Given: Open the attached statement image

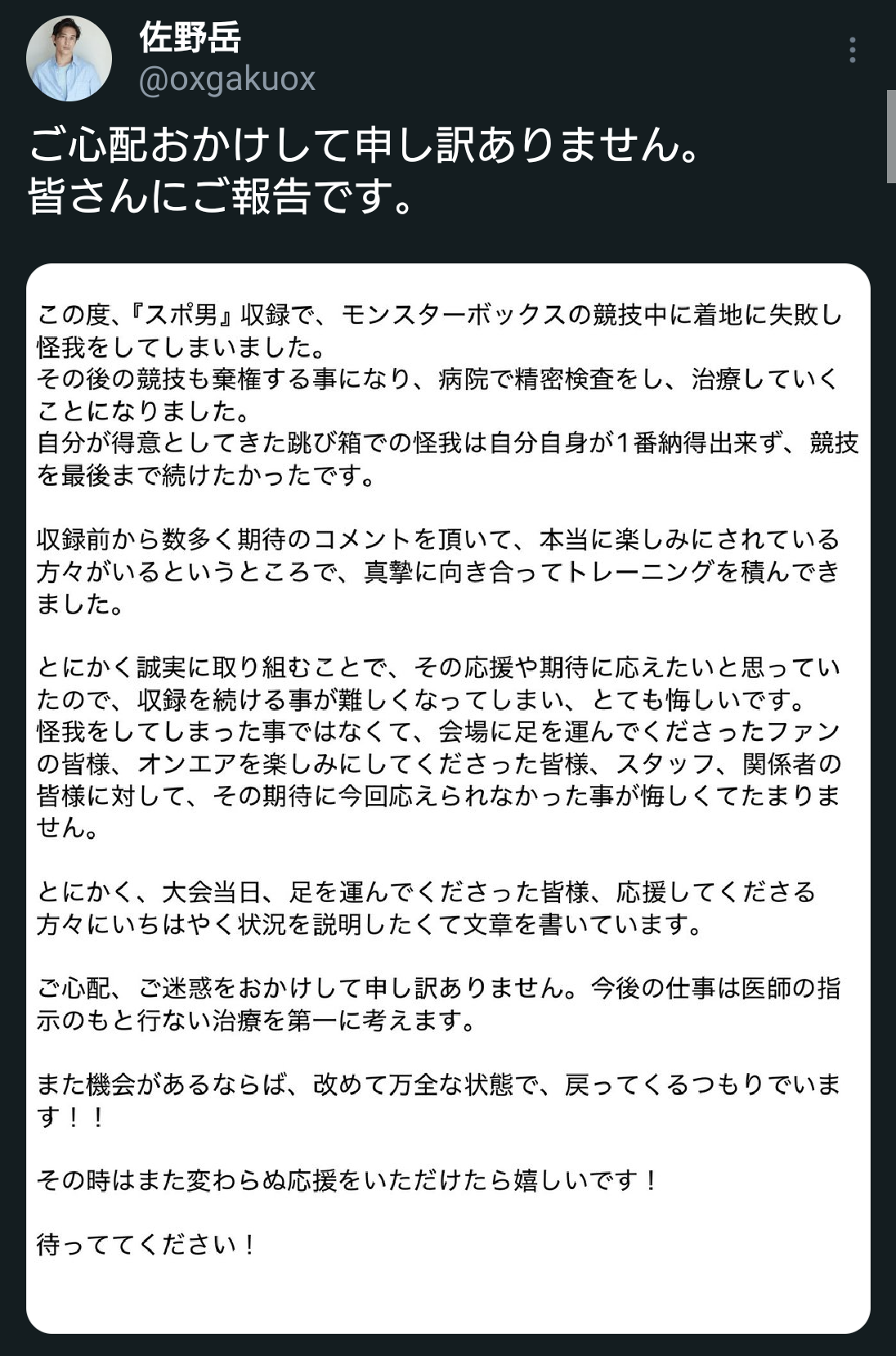Looking at the screenshot, I should pos(448,797).
